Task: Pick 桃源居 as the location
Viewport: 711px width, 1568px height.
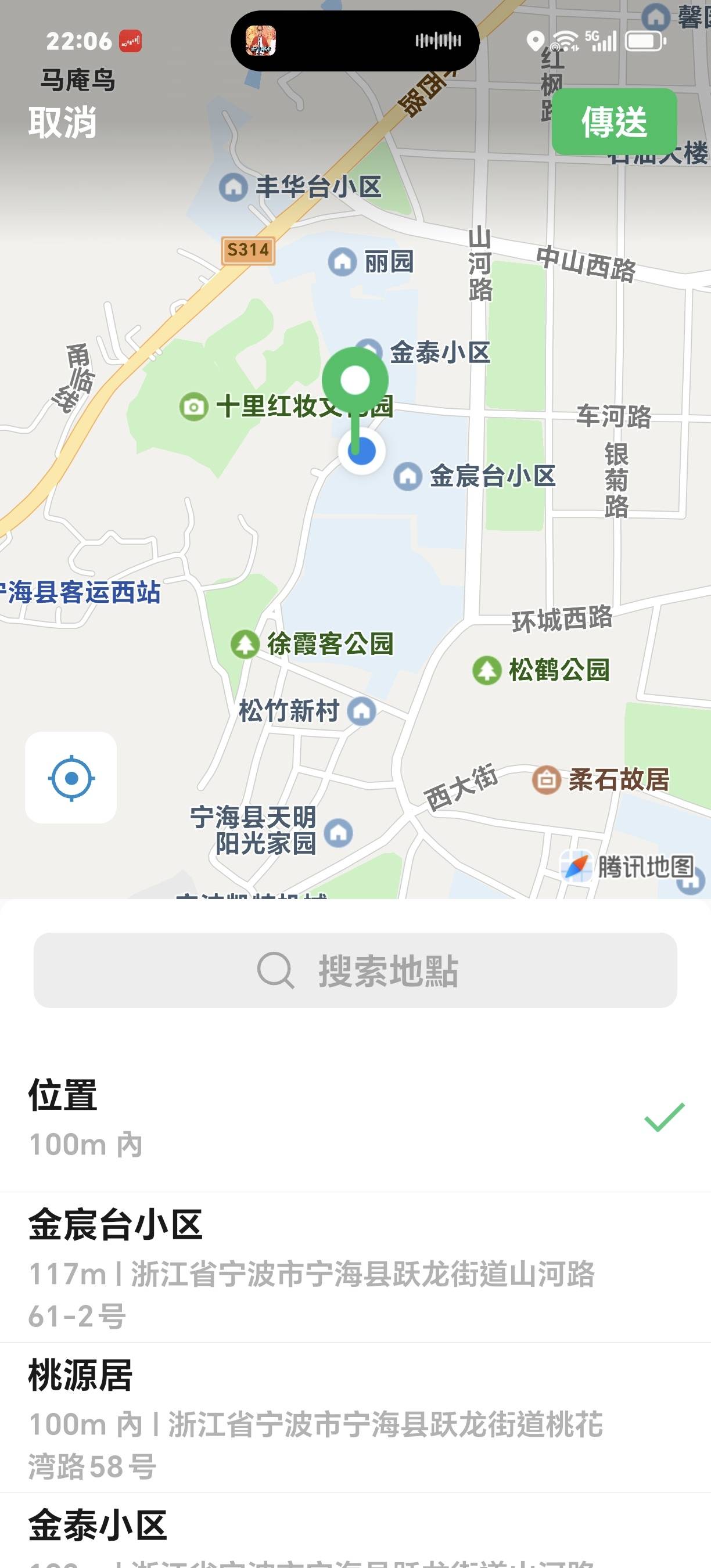Action: pos(355,1417)
